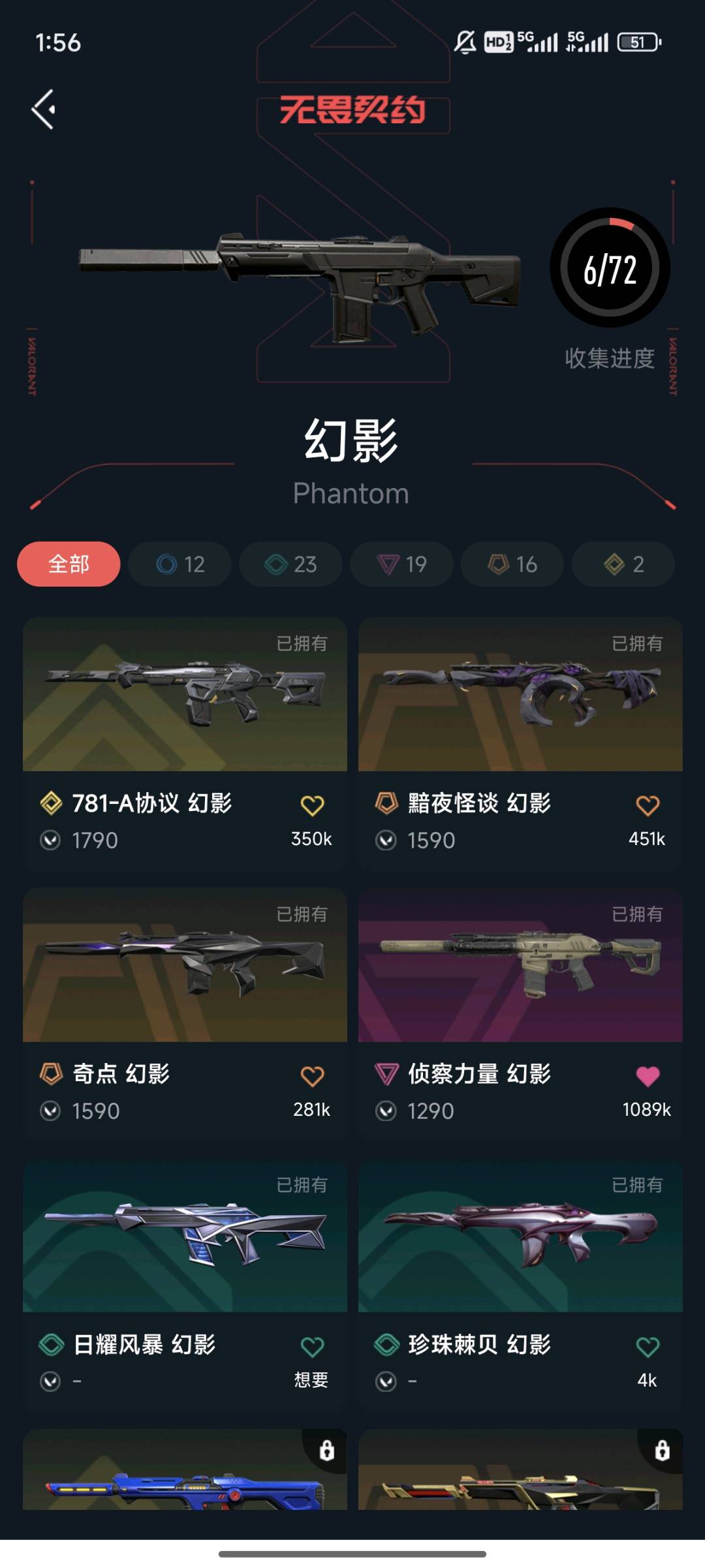Go back using the top-left arrow
Image resolution: width=705 pixels, height=1568 pixels.
click(44, 110)
